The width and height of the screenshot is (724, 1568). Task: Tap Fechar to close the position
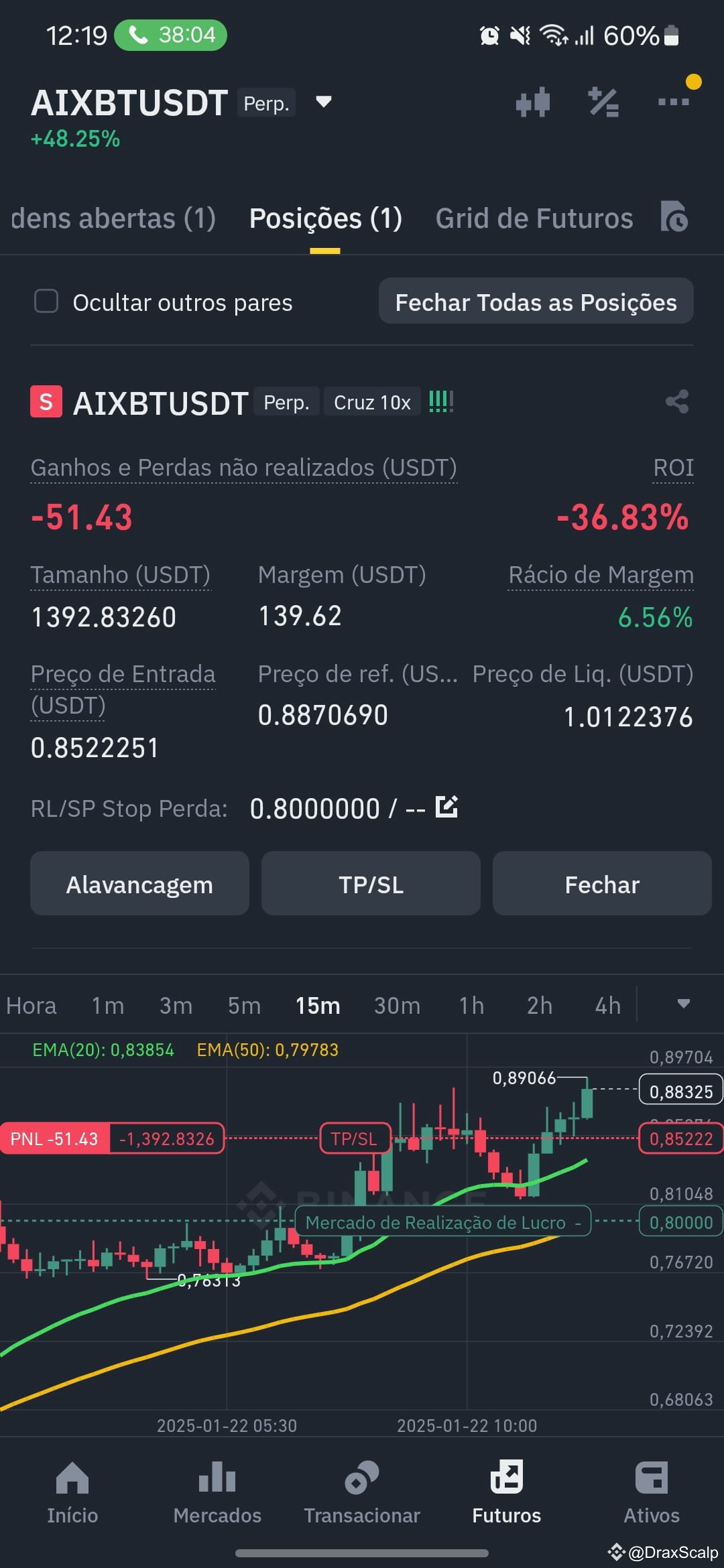[x=602, y=884]
